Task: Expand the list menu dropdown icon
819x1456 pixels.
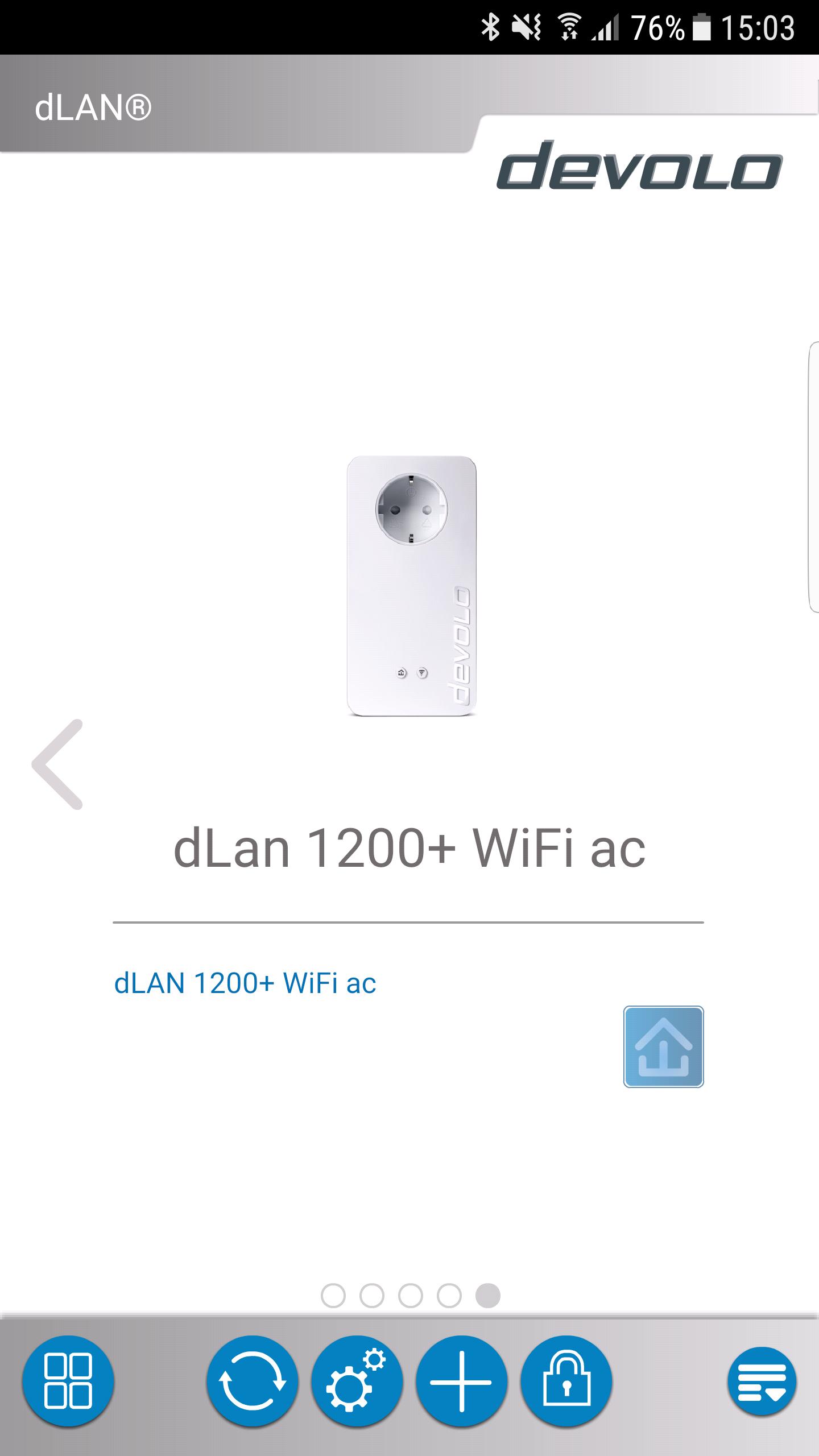Action: click(x=762, y=1380)
